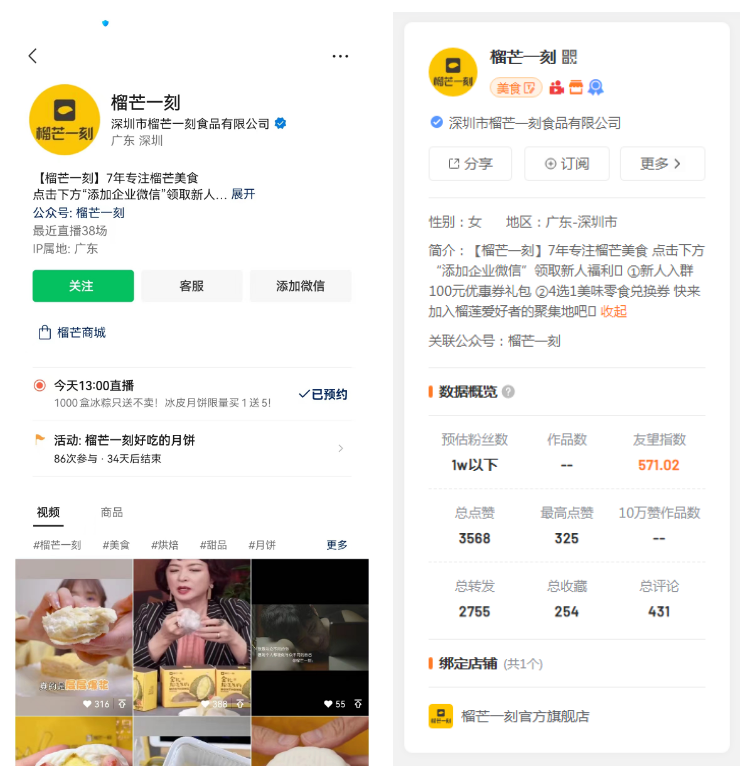Follow the account with the green 关注 button
Image resolution: width=745 pixels, height=770 pixels.
coord(83,286)
